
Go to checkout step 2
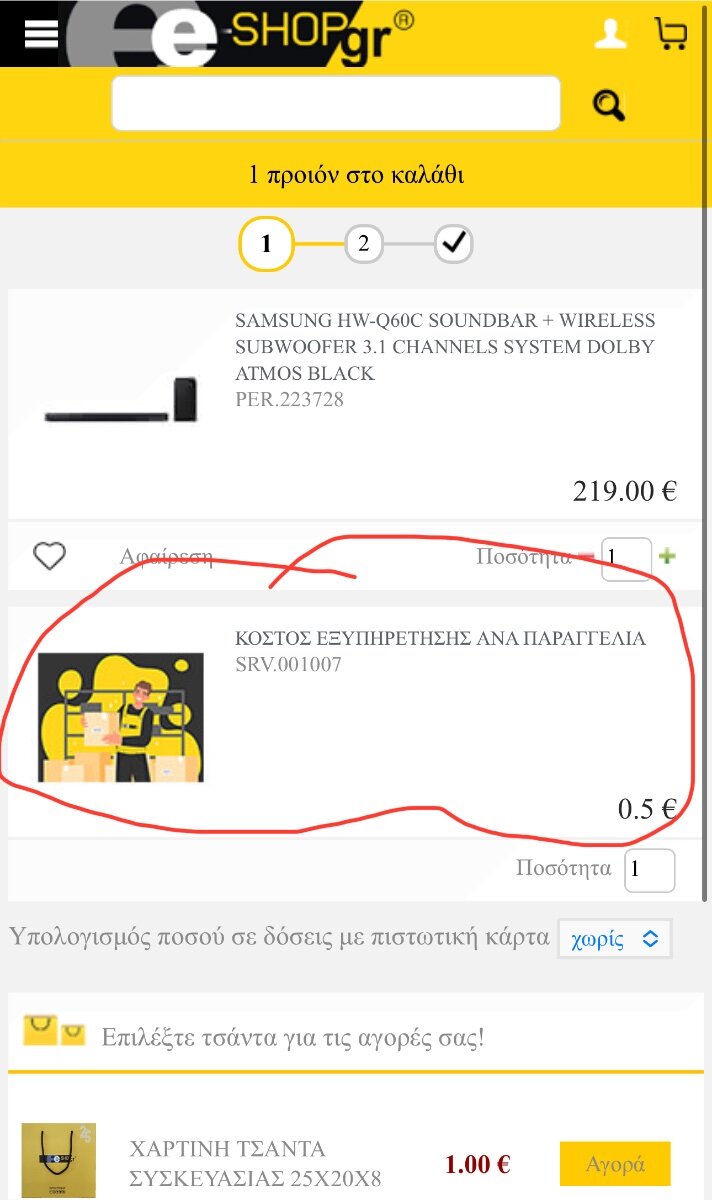(364, 244)
